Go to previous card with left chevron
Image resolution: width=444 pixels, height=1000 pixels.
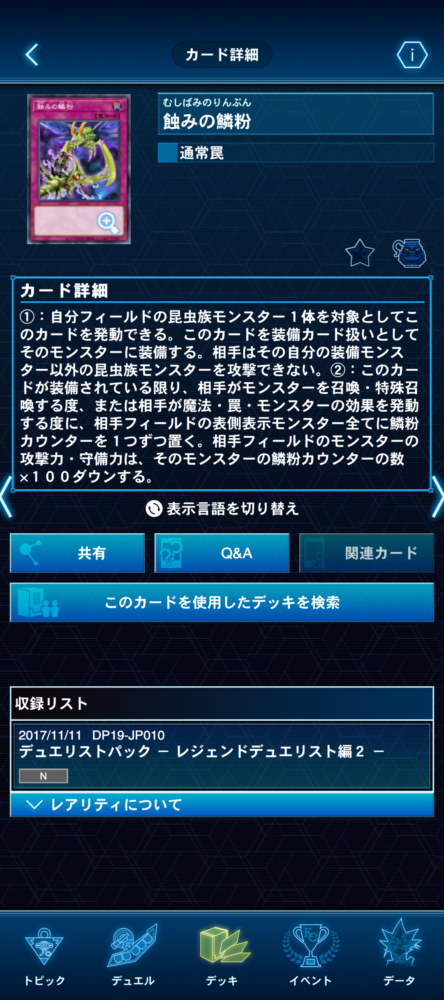pos(6,496)
